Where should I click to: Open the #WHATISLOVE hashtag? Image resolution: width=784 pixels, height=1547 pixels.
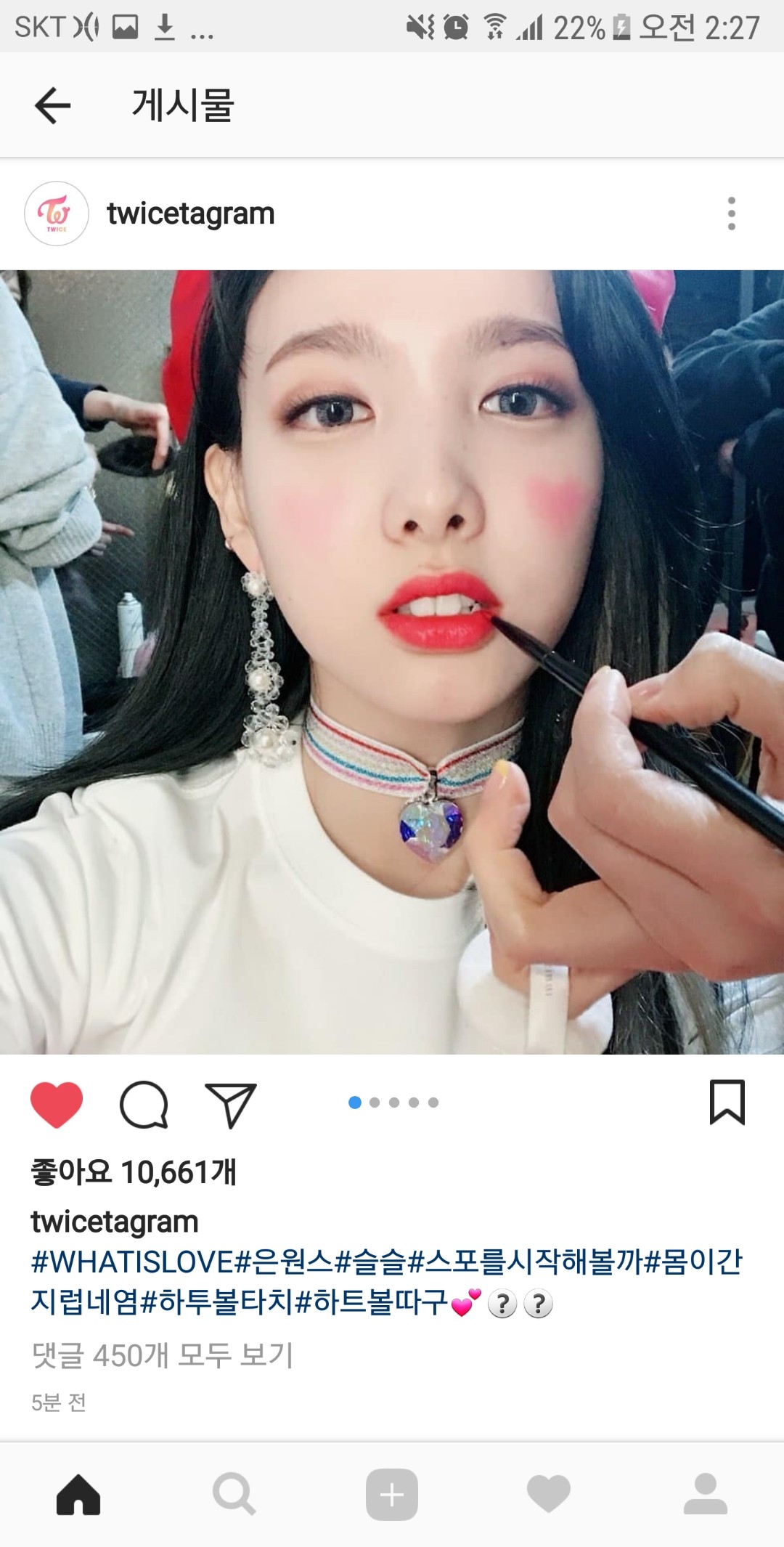tap(132, 1262)
